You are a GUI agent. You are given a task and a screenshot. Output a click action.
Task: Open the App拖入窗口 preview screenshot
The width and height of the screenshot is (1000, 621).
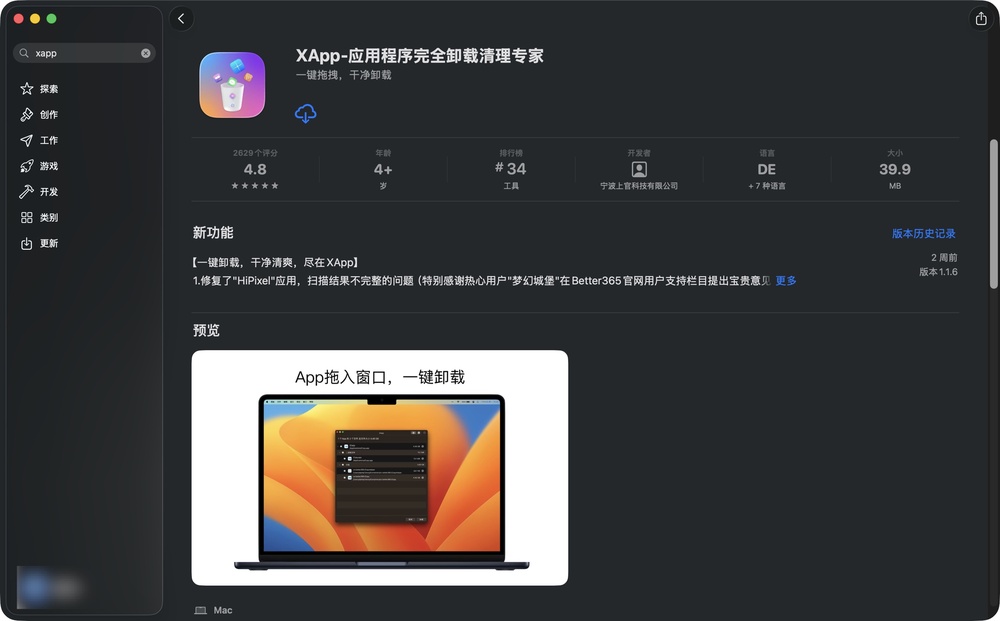(x=379, y=467)
